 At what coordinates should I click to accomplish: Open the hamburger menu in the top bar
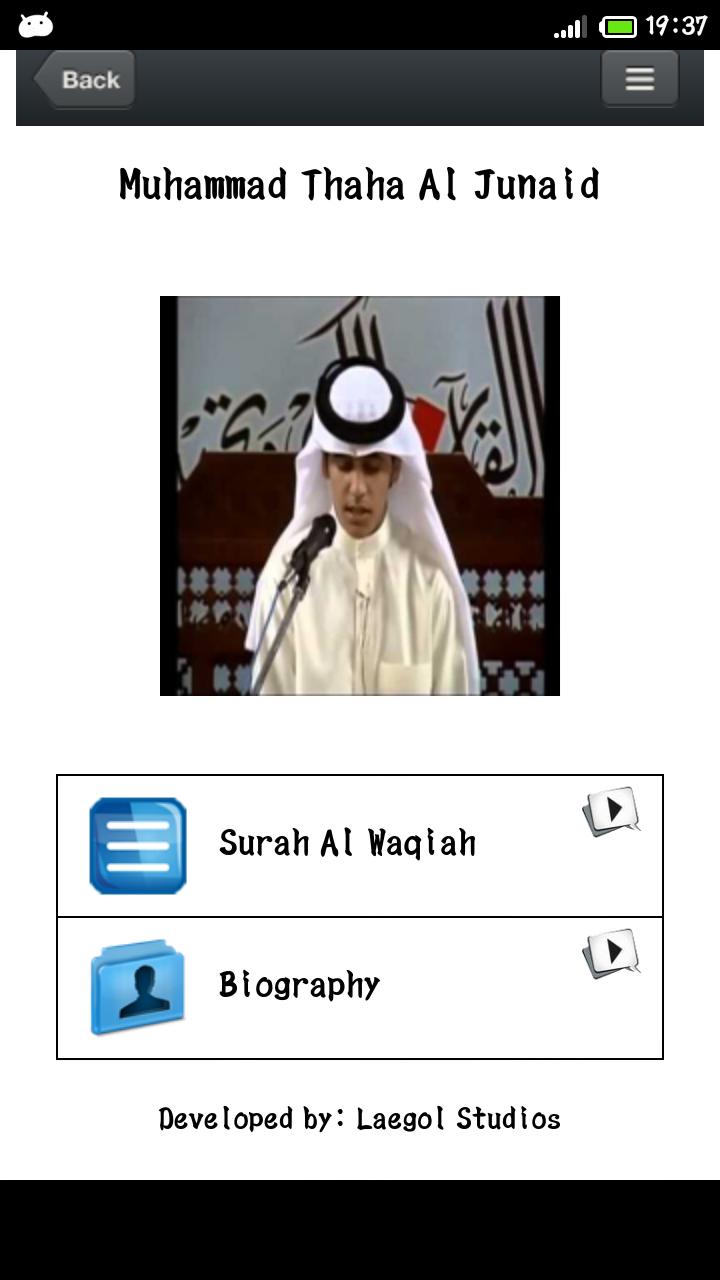pyautogui.click(x=639, y=79)
